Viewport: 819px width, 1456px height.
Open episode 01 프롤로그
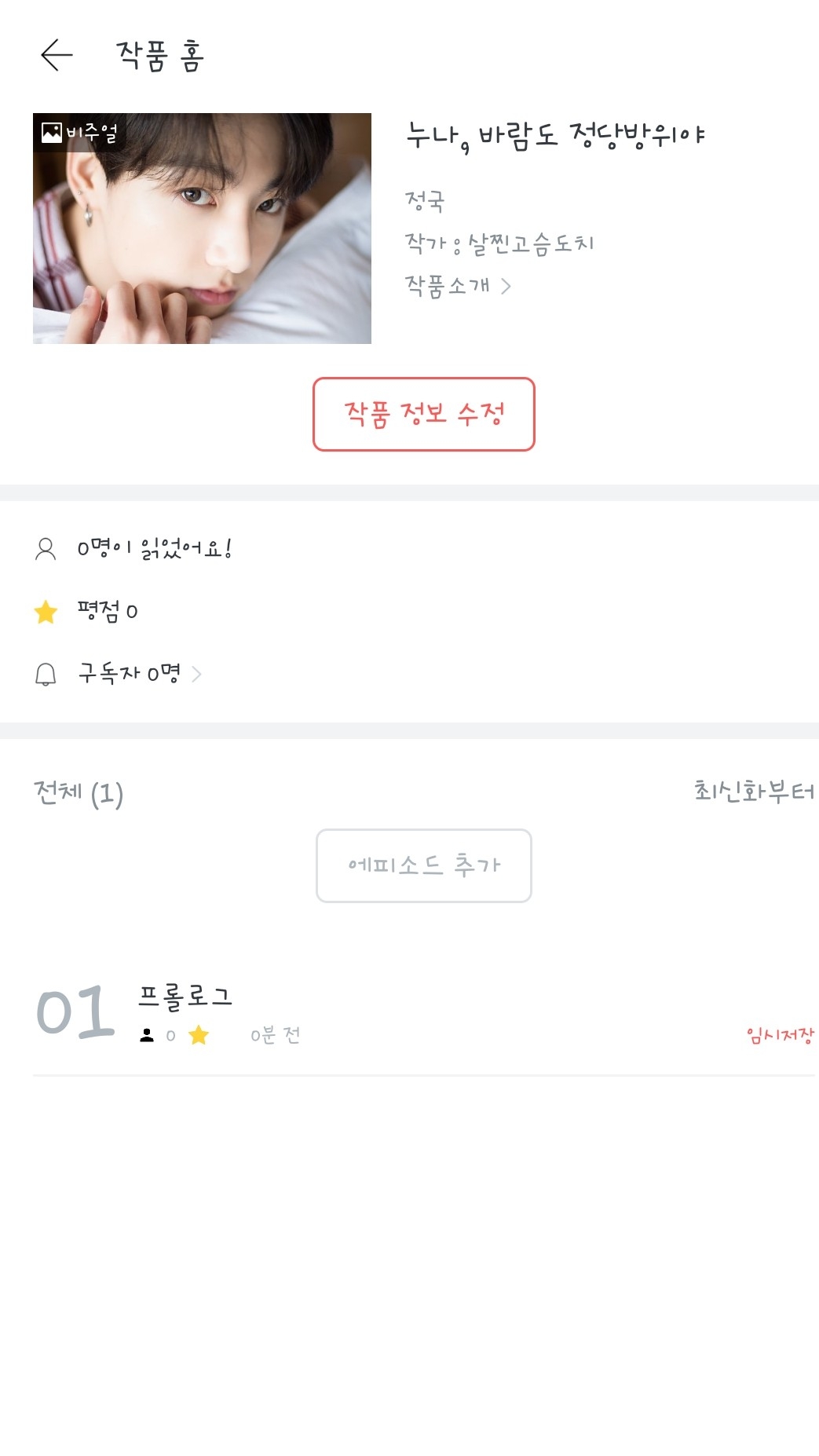point(185,996)
